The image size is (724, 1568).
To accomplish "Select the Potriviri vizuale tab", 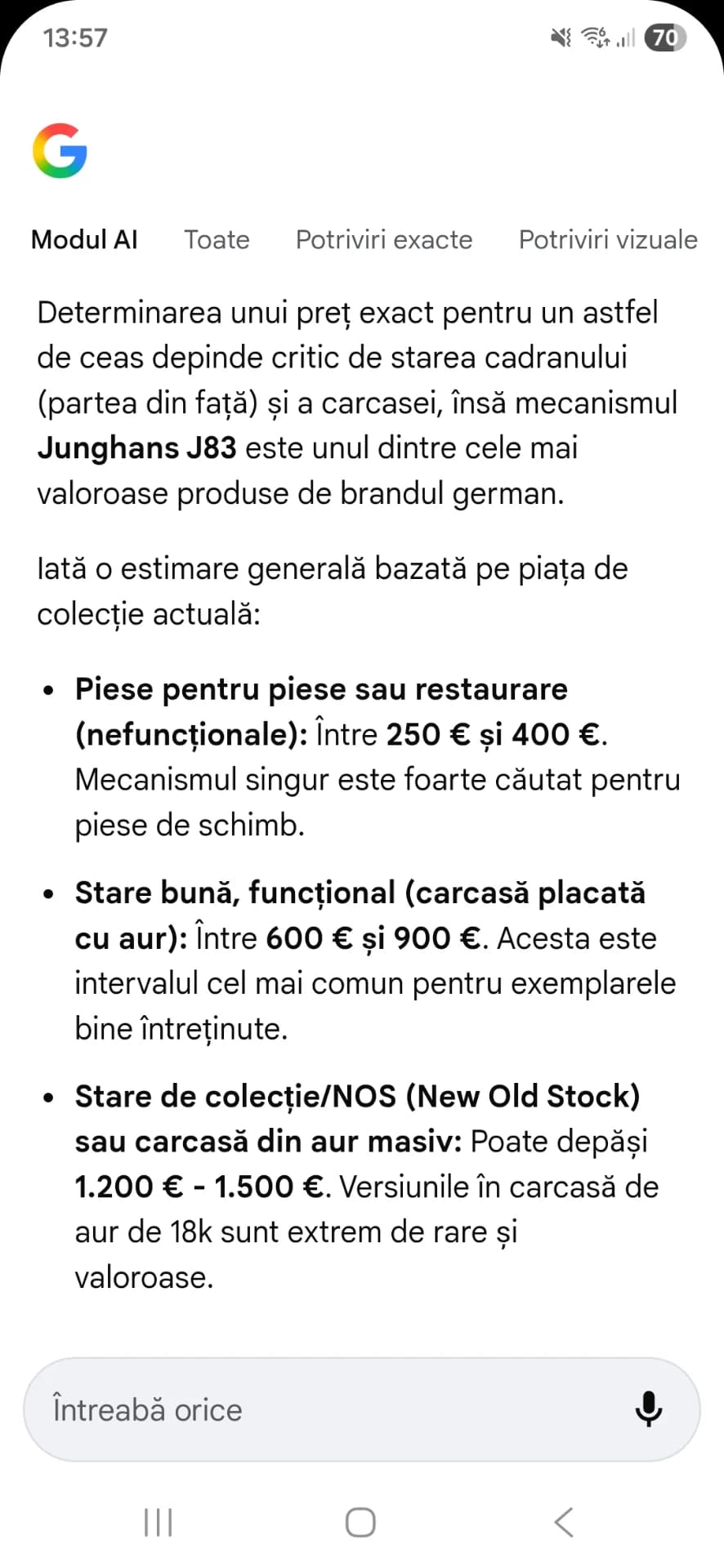I will [608, 239].
